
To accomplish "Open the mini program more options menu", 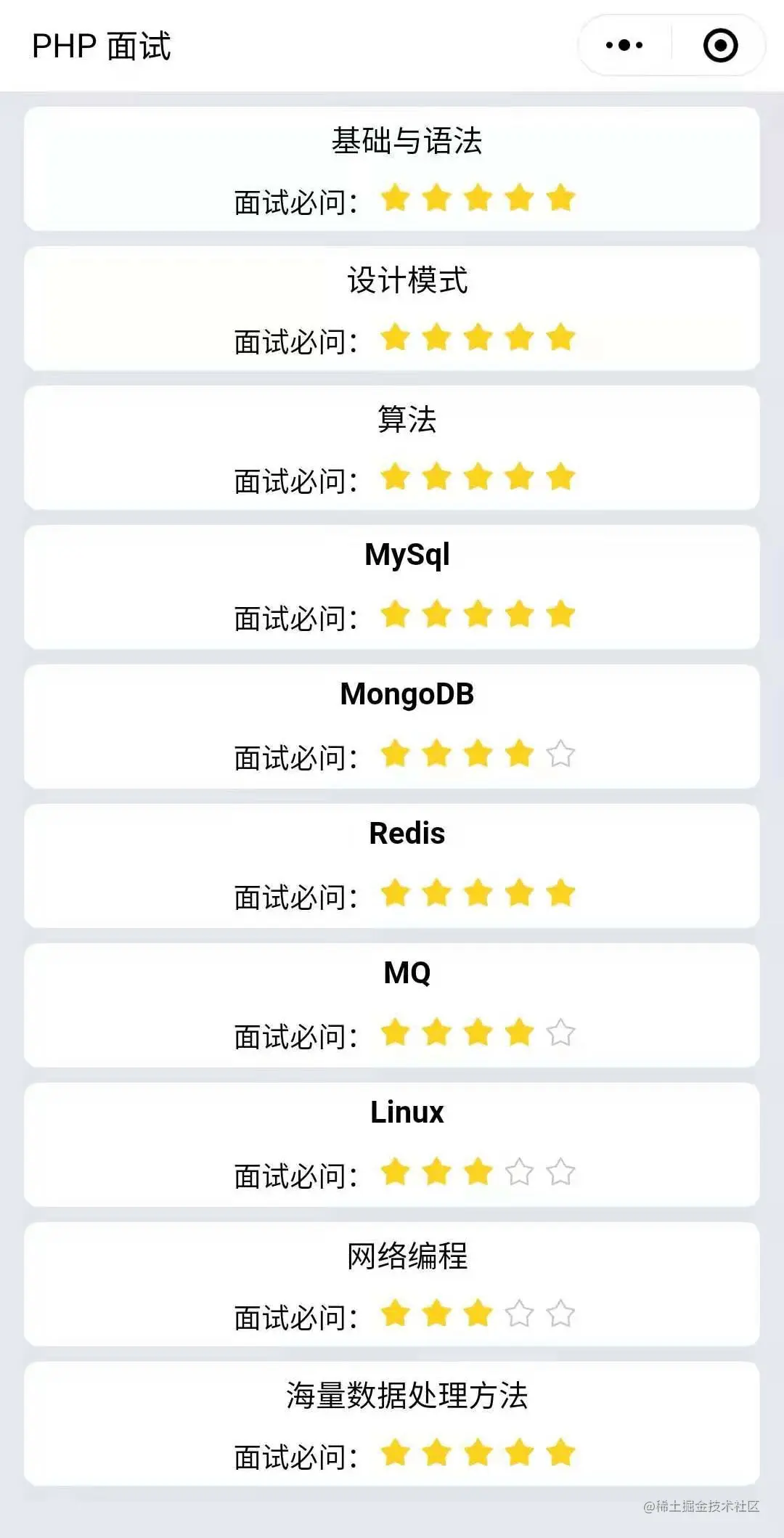I will (624, 46).
